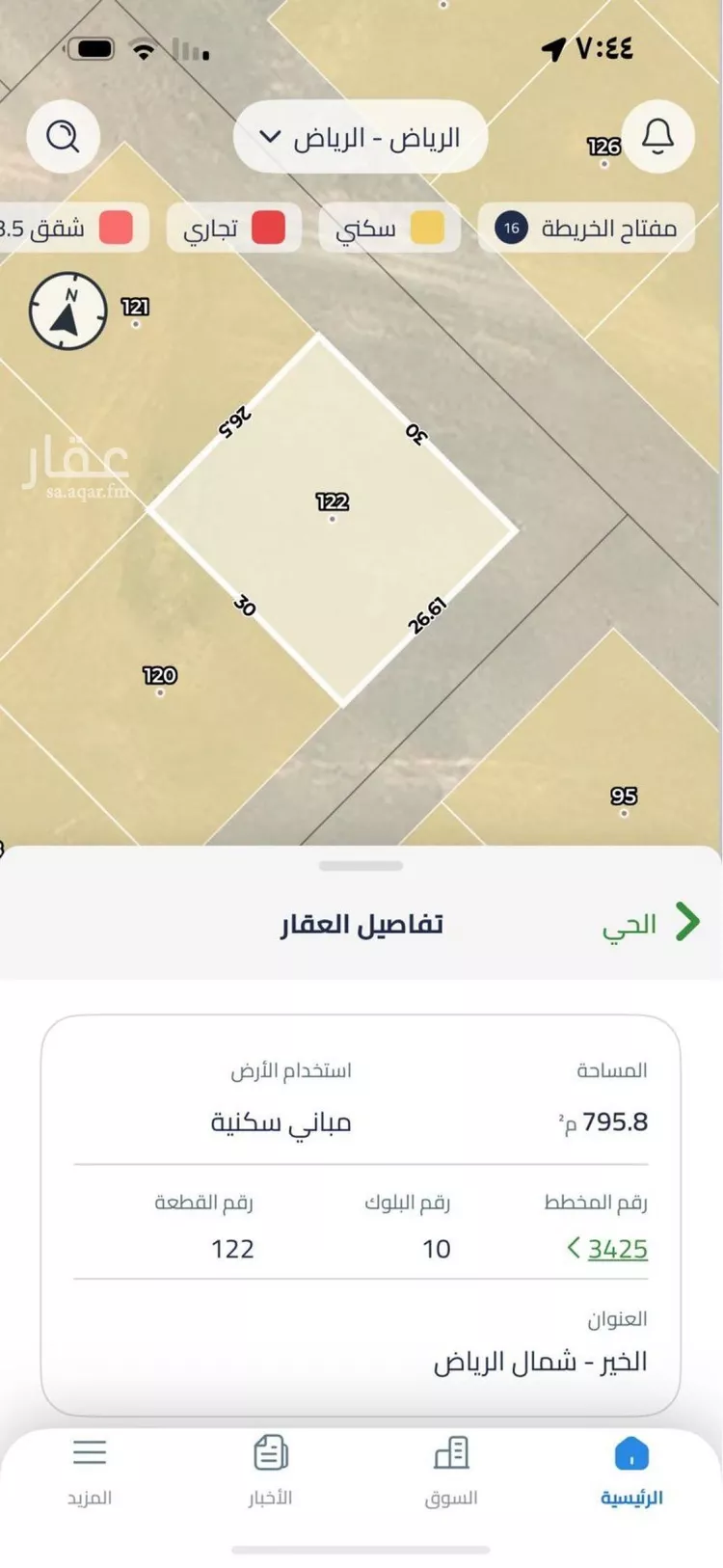723x1568 pixels.
Task: Open notifications bell showing 126
Action: tap(657, 136)
